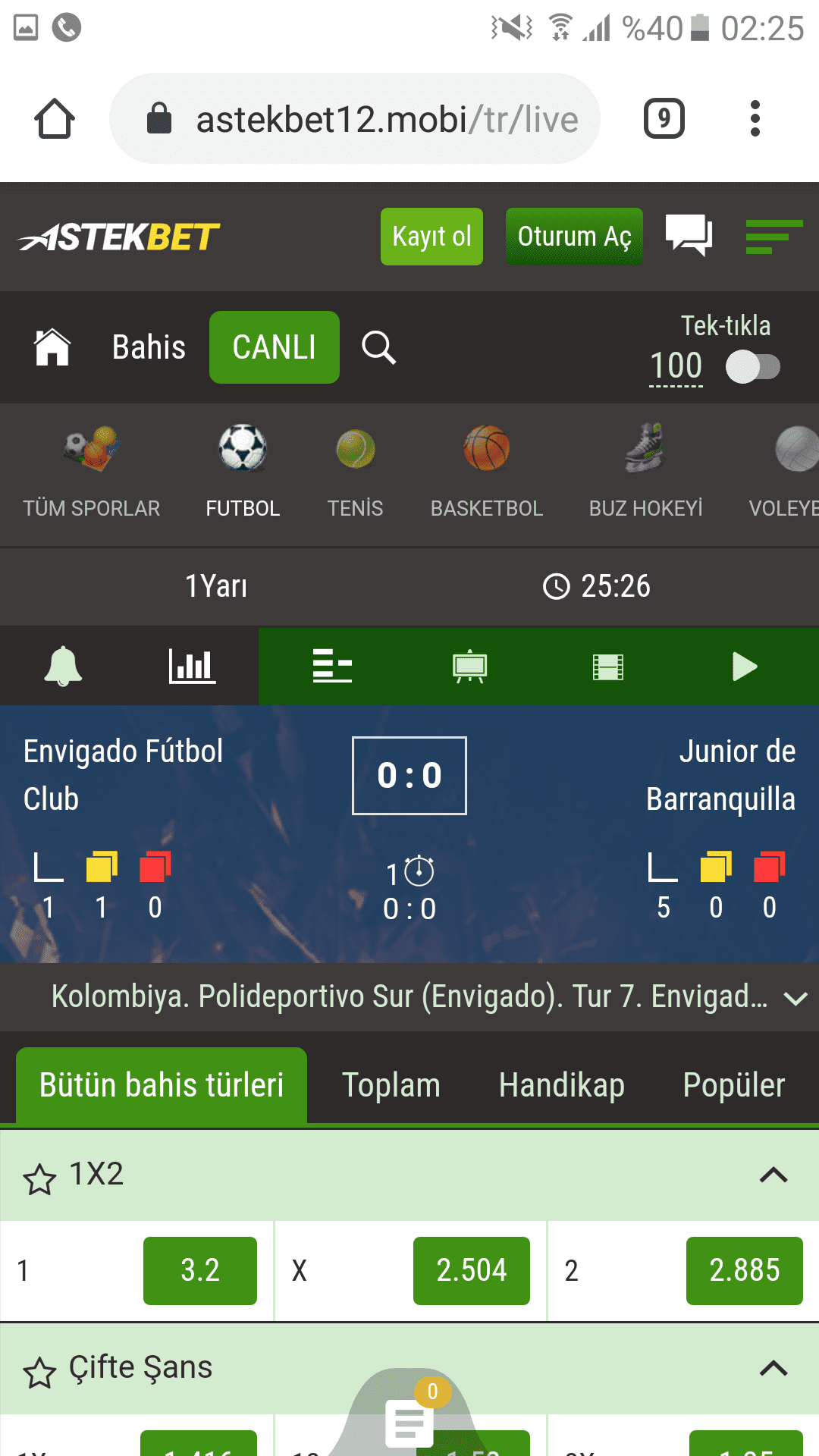Open Oturum Aç login
The height and width of the screenshot is (1456, 819).
574,237
